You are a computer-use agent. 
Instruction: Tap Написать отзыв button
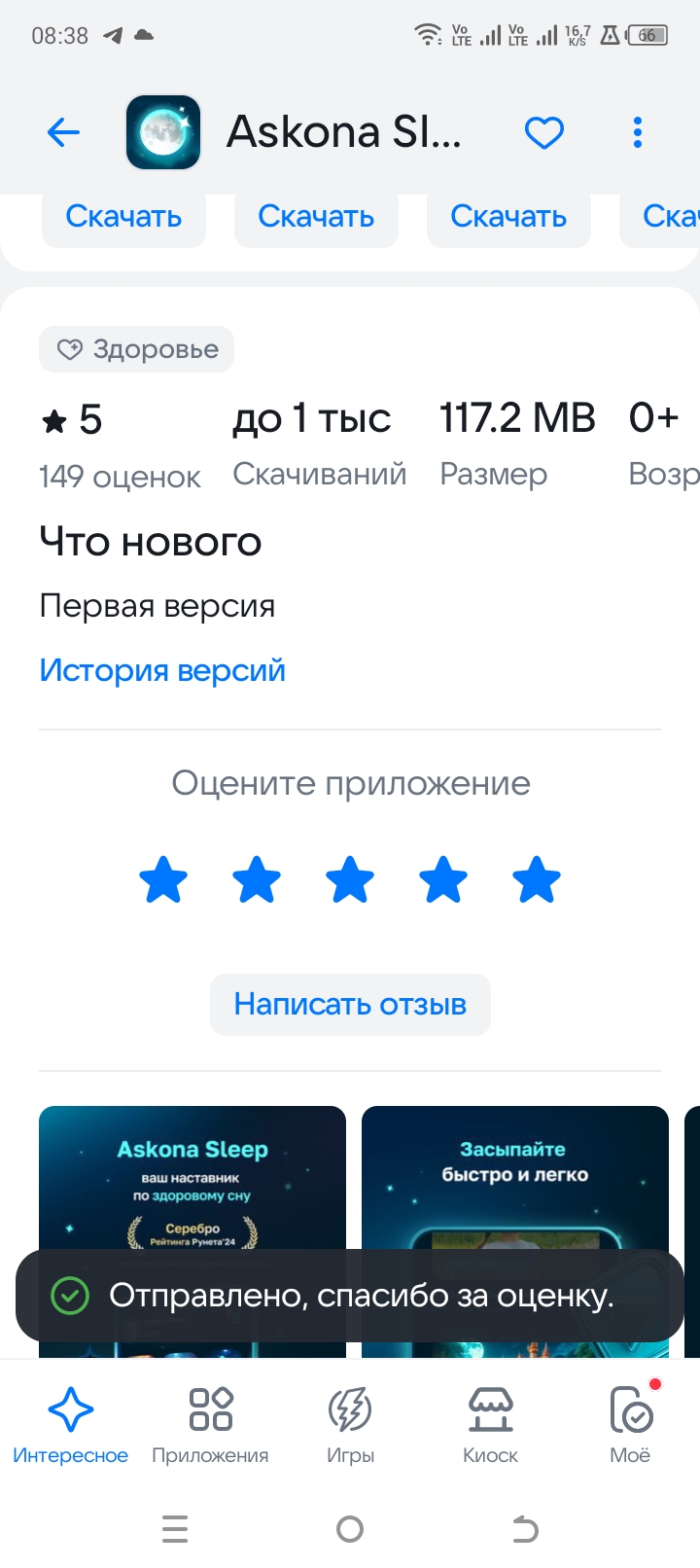click(x=350, y=1004)
